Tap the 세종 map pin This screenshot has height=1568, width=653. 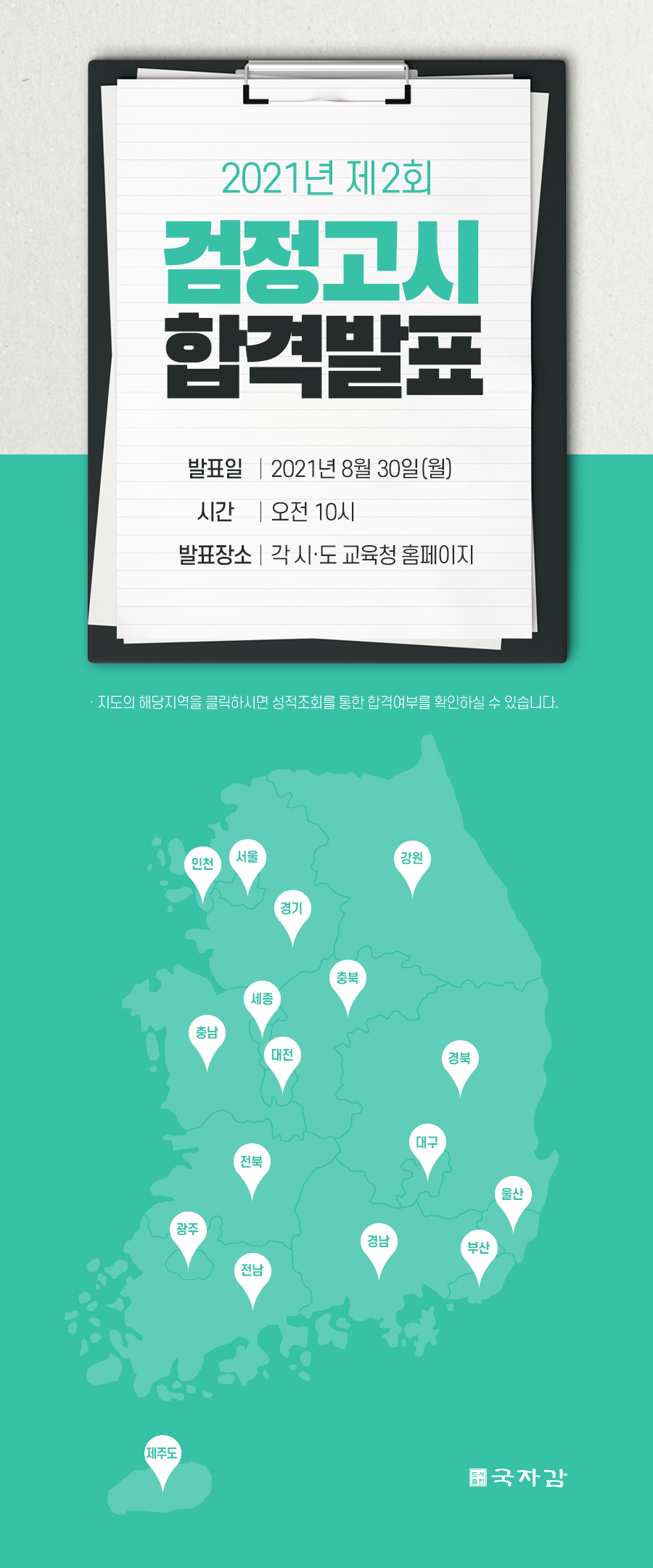[x=262, y=1000]
